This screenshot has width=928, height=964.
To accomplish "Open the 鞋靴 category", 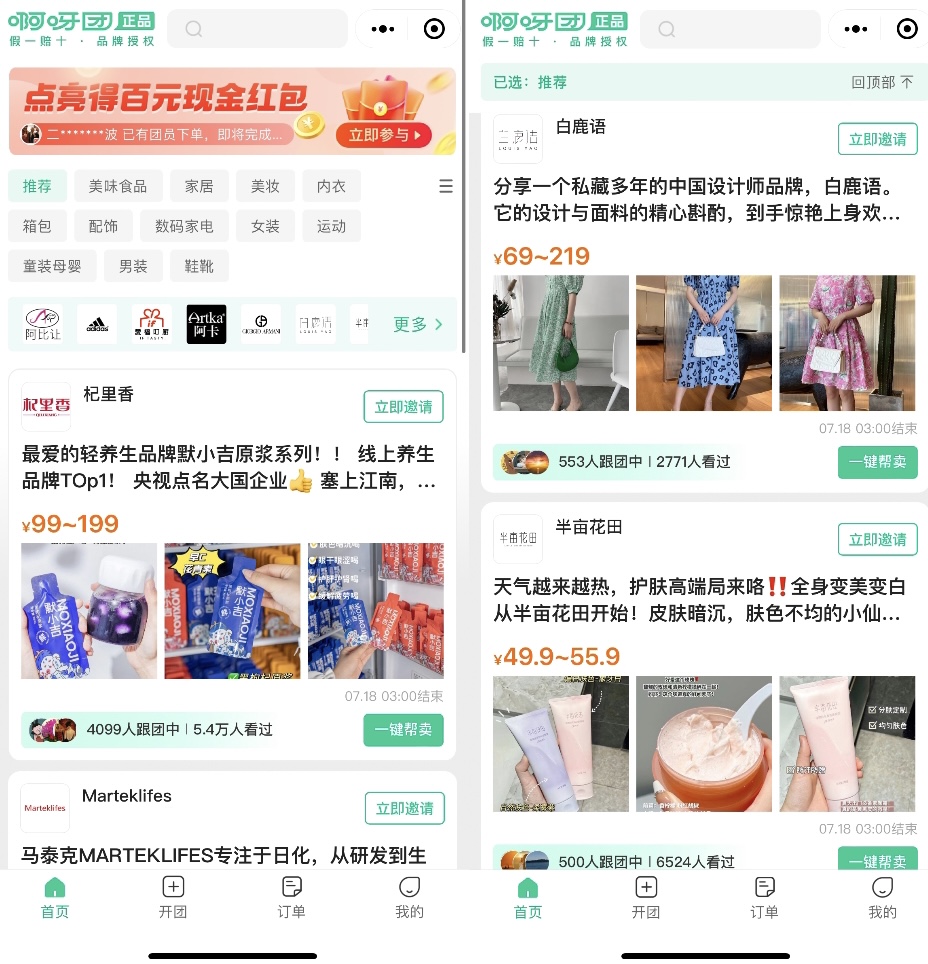I will pyautogui.click(x=199, y=266).
